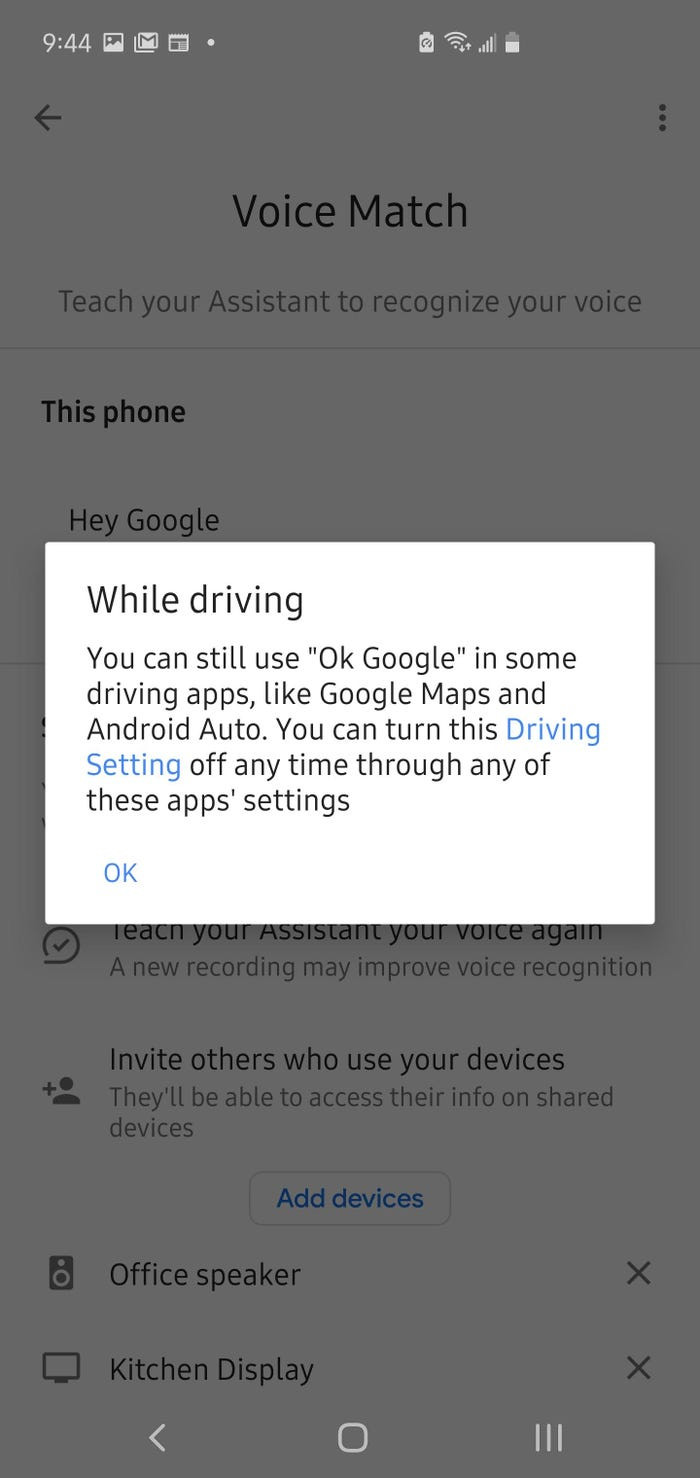Remove the Office speaker device

click(638, 1273)
